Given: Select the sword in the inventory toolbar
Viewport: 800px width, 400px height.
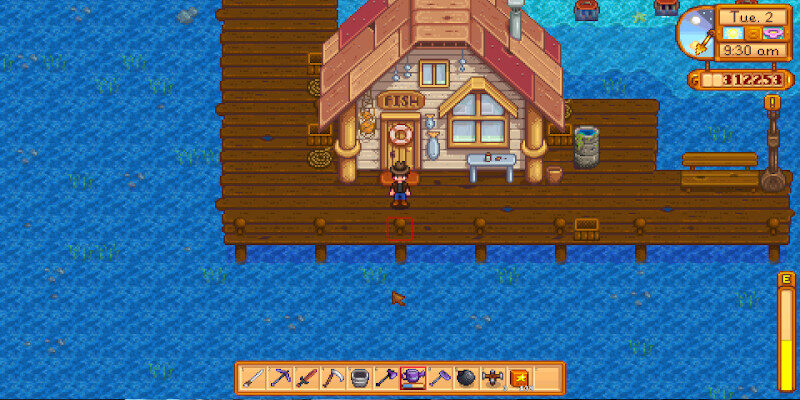Looking at the screenshot, I should click(254, 378).
